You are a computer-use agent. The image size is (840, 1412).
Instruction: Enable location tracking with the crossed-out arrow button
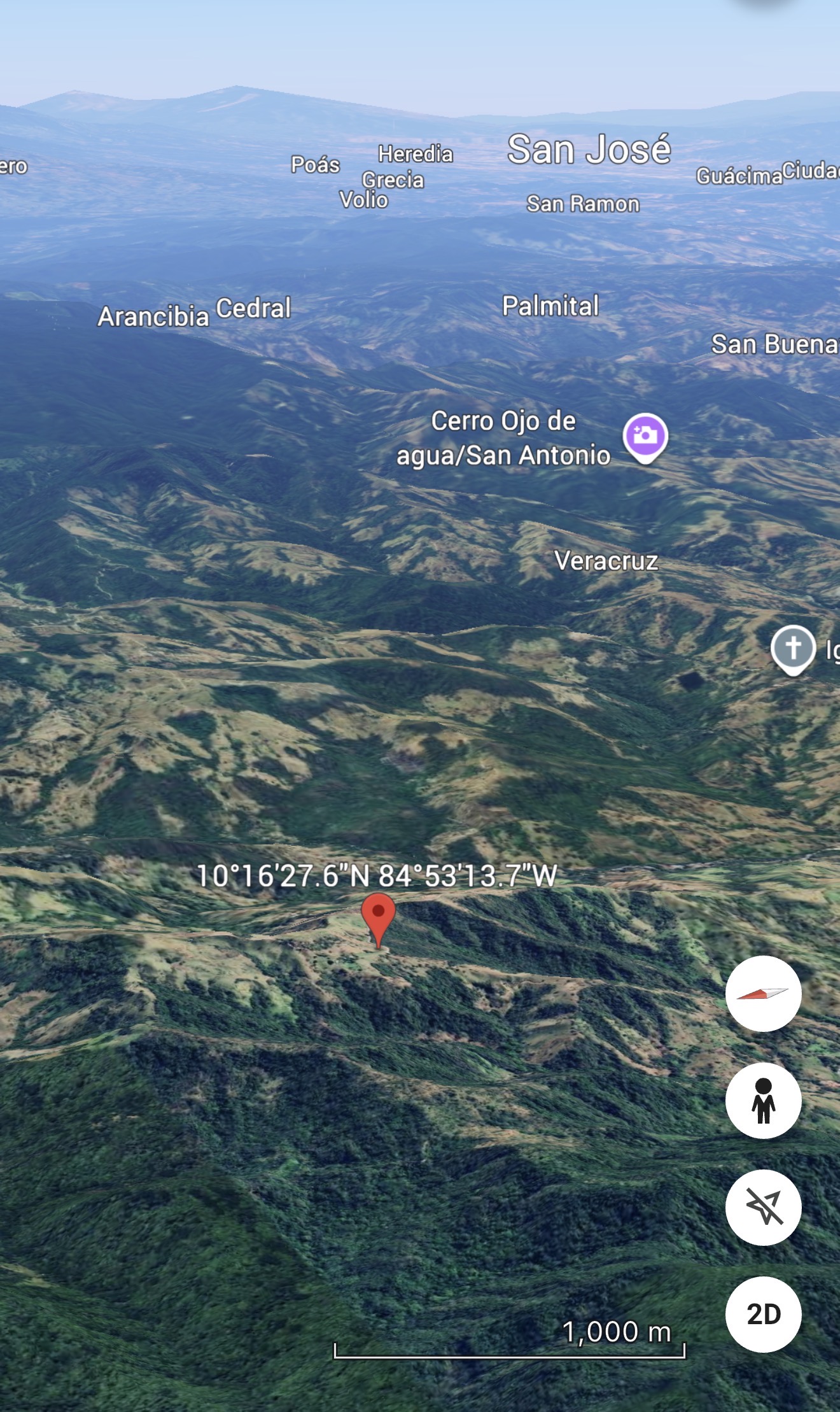763,1207
